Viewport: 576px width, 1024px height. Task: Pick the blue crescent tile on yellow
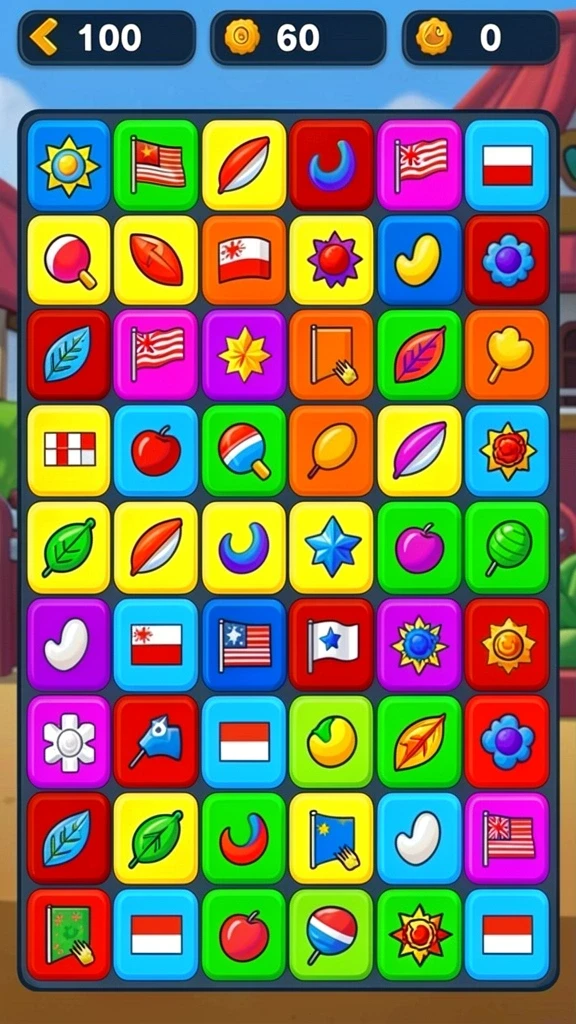coord(244,547)
